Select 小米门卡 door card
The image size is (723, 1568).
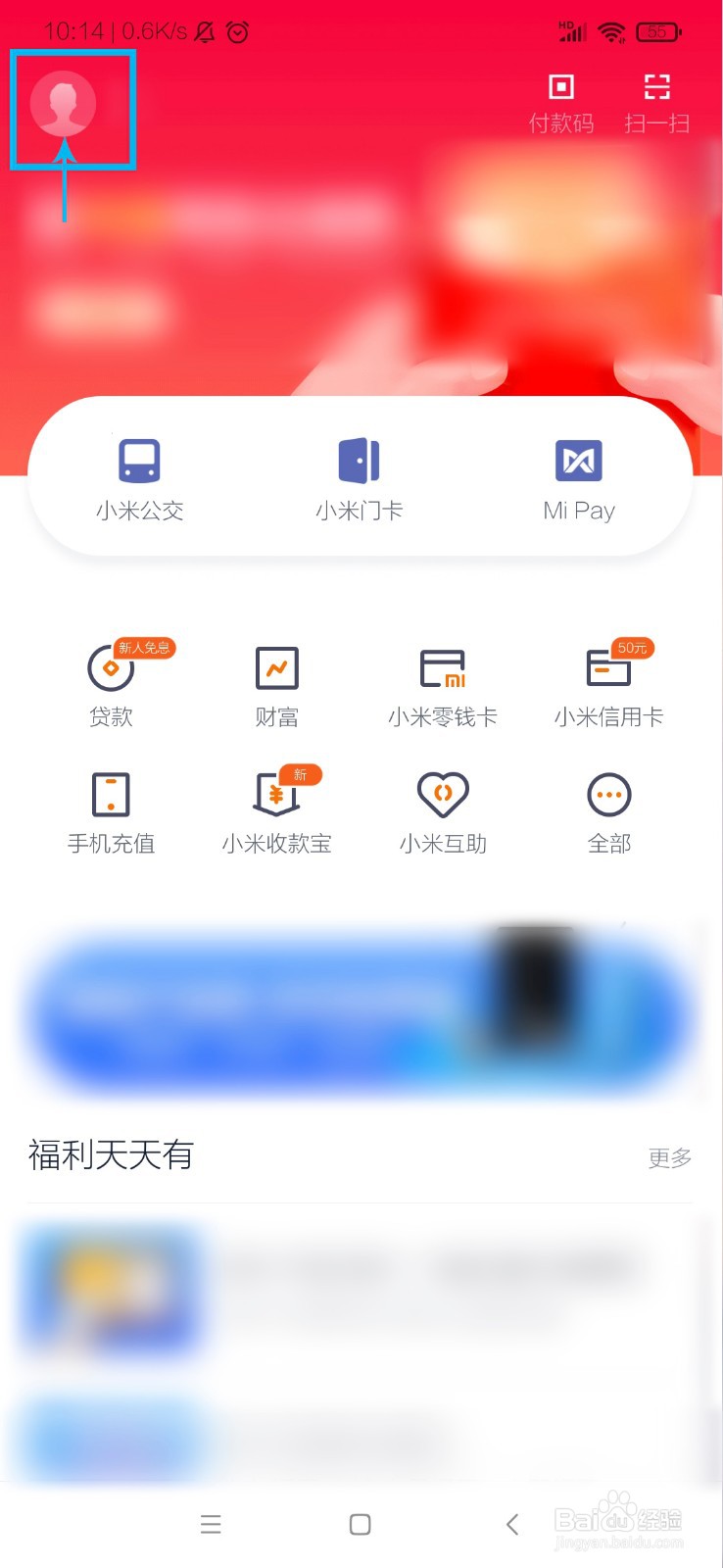pyautogui.click(x=359, y=477)
